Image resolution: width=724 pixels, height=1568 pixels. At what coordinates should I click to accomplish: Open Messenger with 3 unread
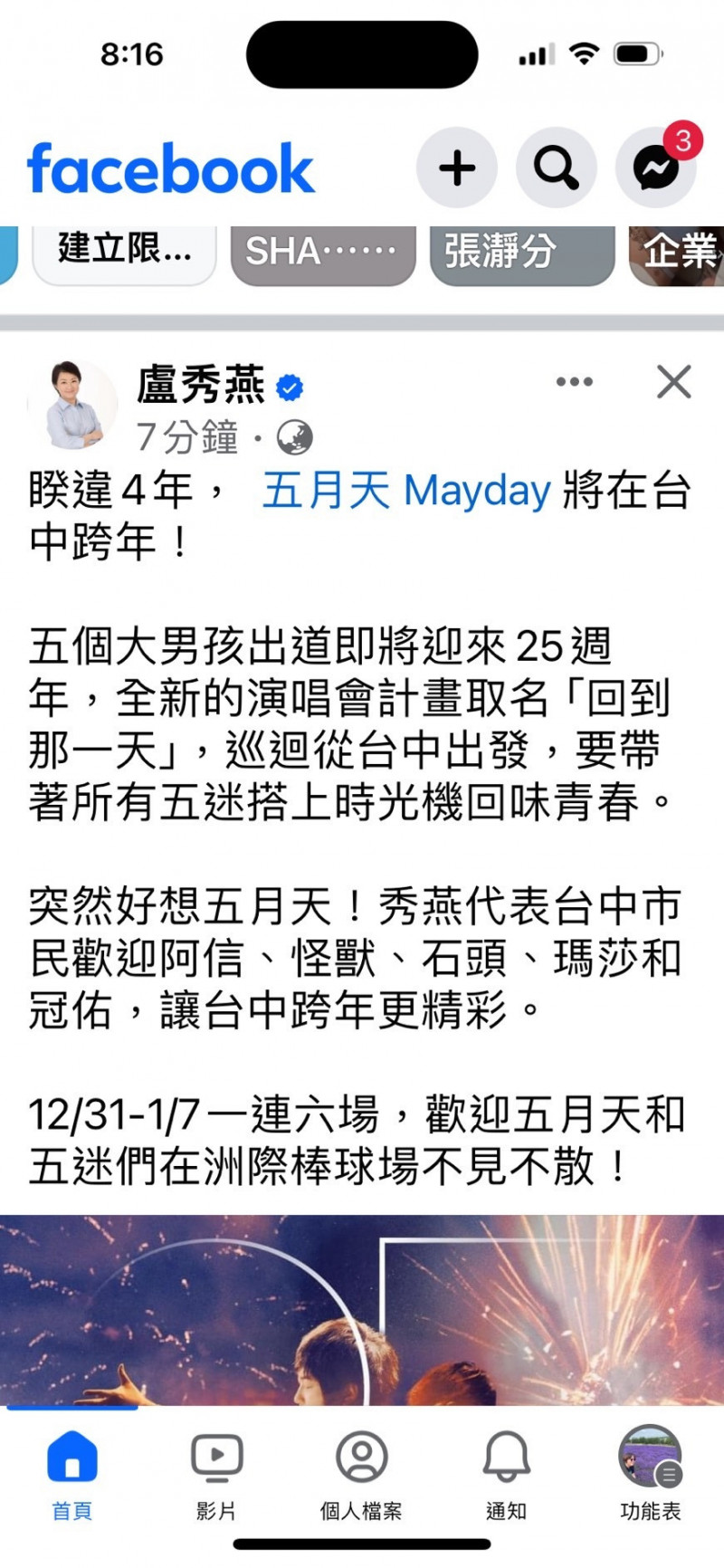pyautogui.click(x=656, y=167)
